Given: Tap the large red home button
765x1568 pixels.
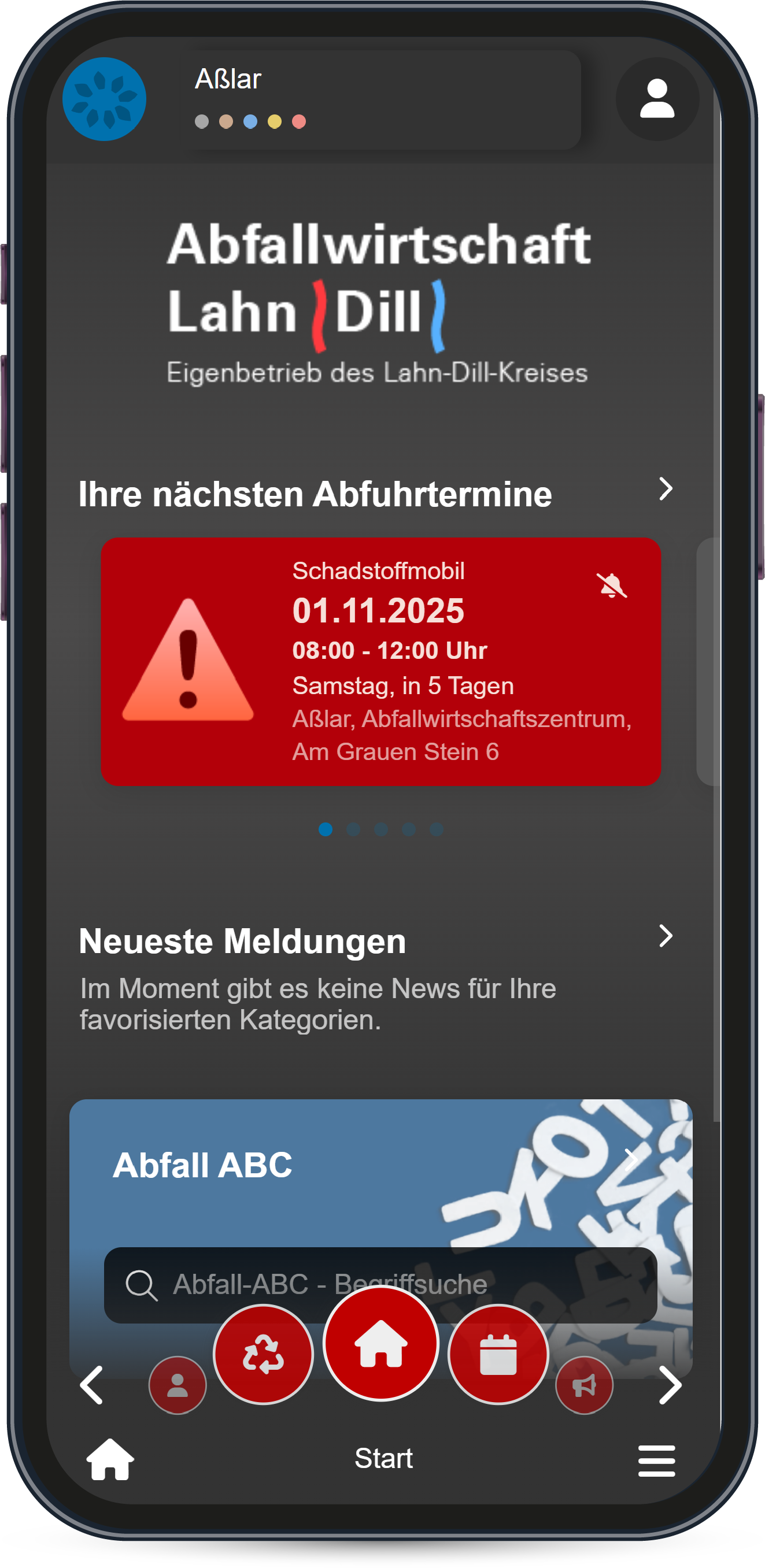Looking at the screenshot, I should [380, 1343].
